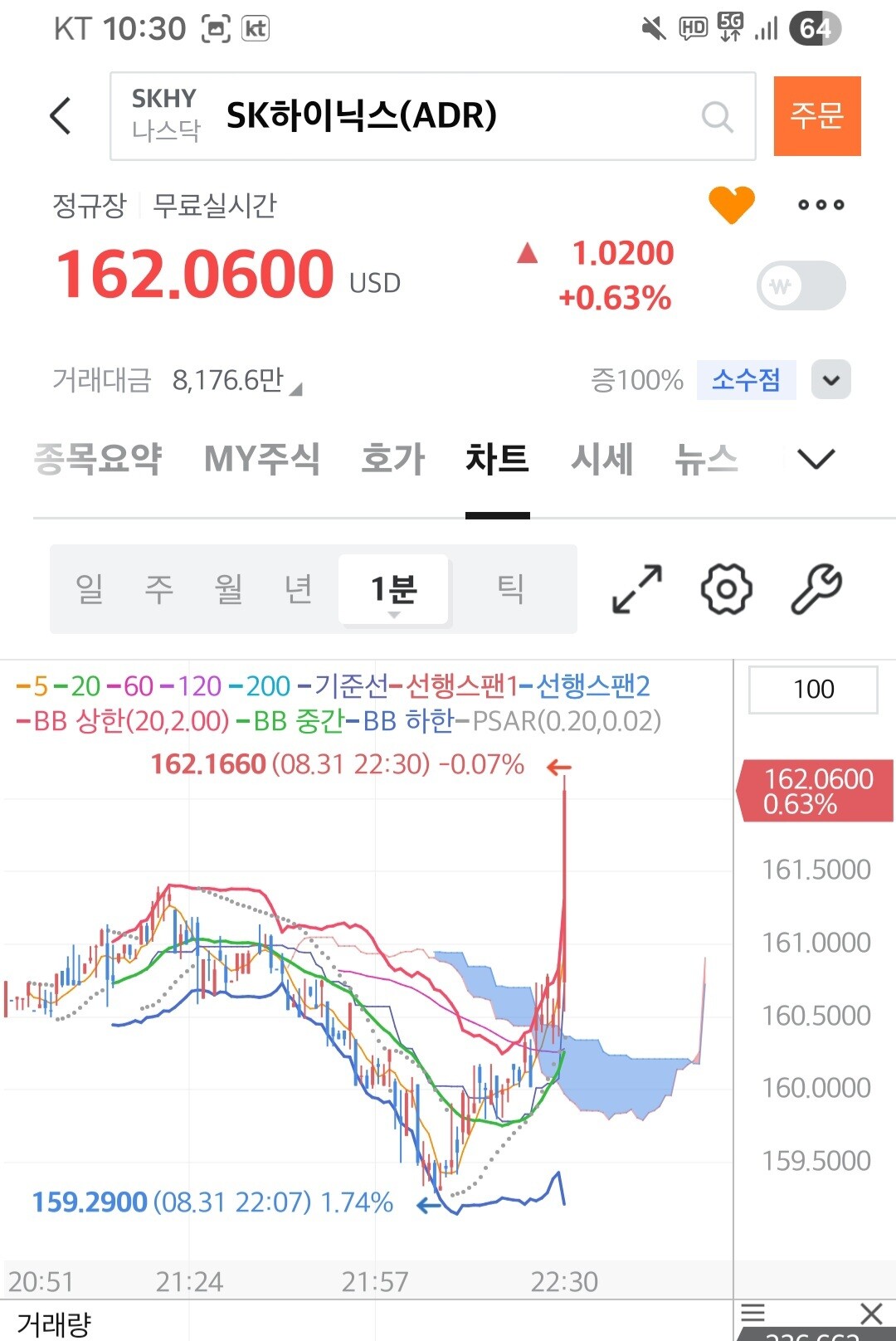
Task: Select the 일 daily chart period
Action: pos(89,588)
